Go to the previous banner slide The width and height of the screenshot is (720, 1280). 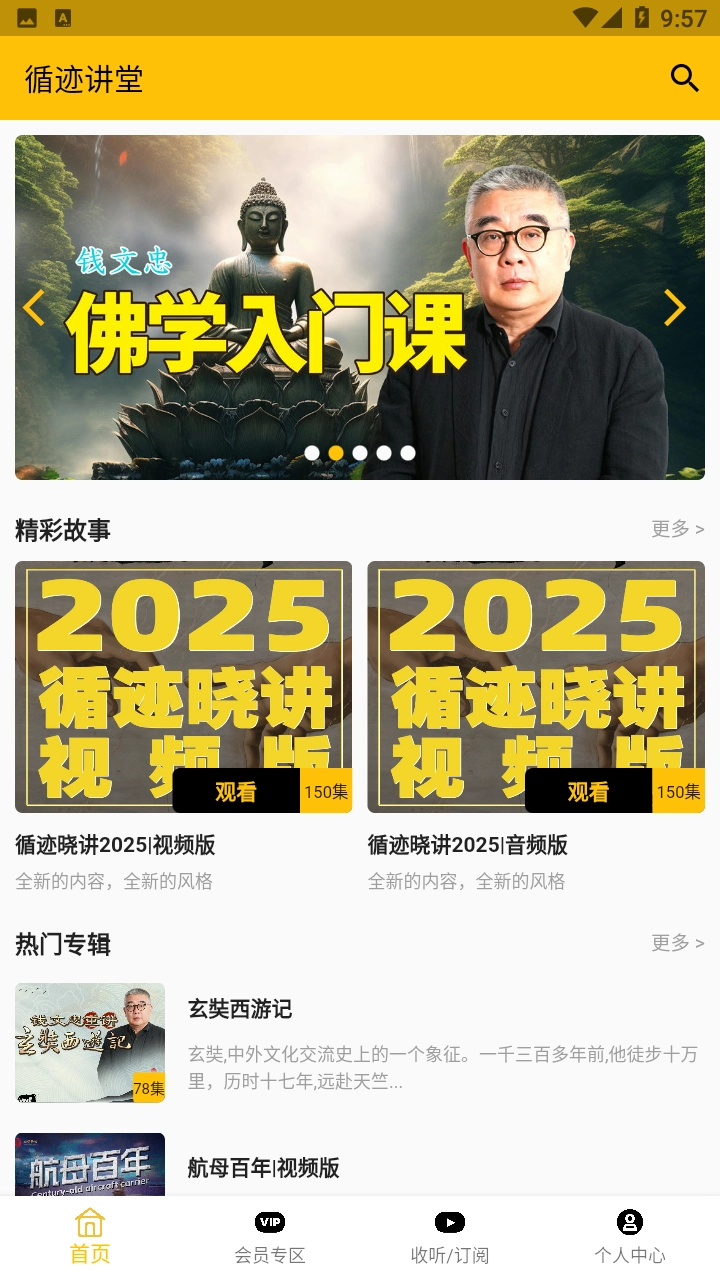point(34,308)
